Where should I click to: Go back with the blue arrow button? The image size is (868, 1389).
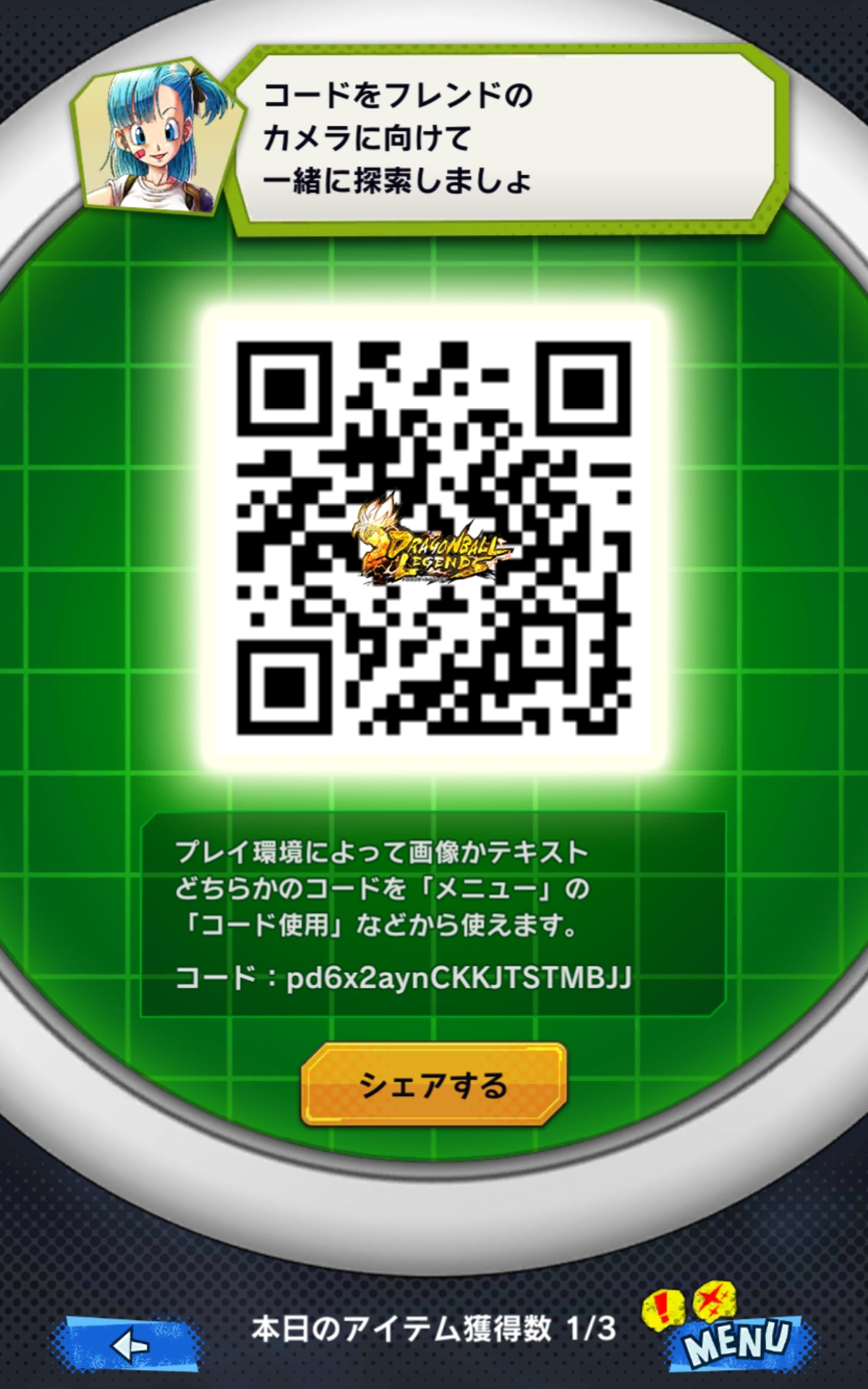[x=132, y=1346]
